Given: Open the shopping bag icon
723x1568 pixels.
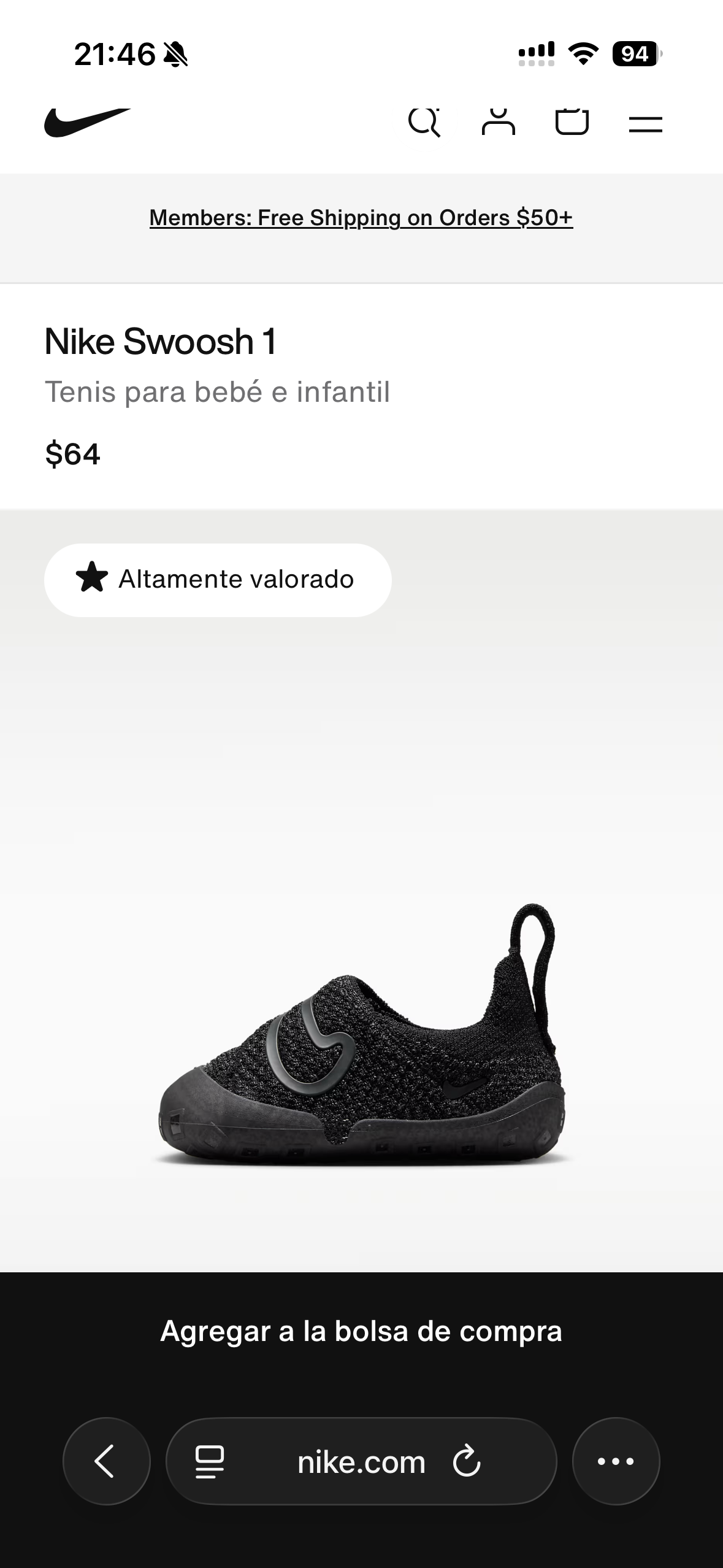Looking at the screenshot, I should pyautogui.click(x=572, y=122).
